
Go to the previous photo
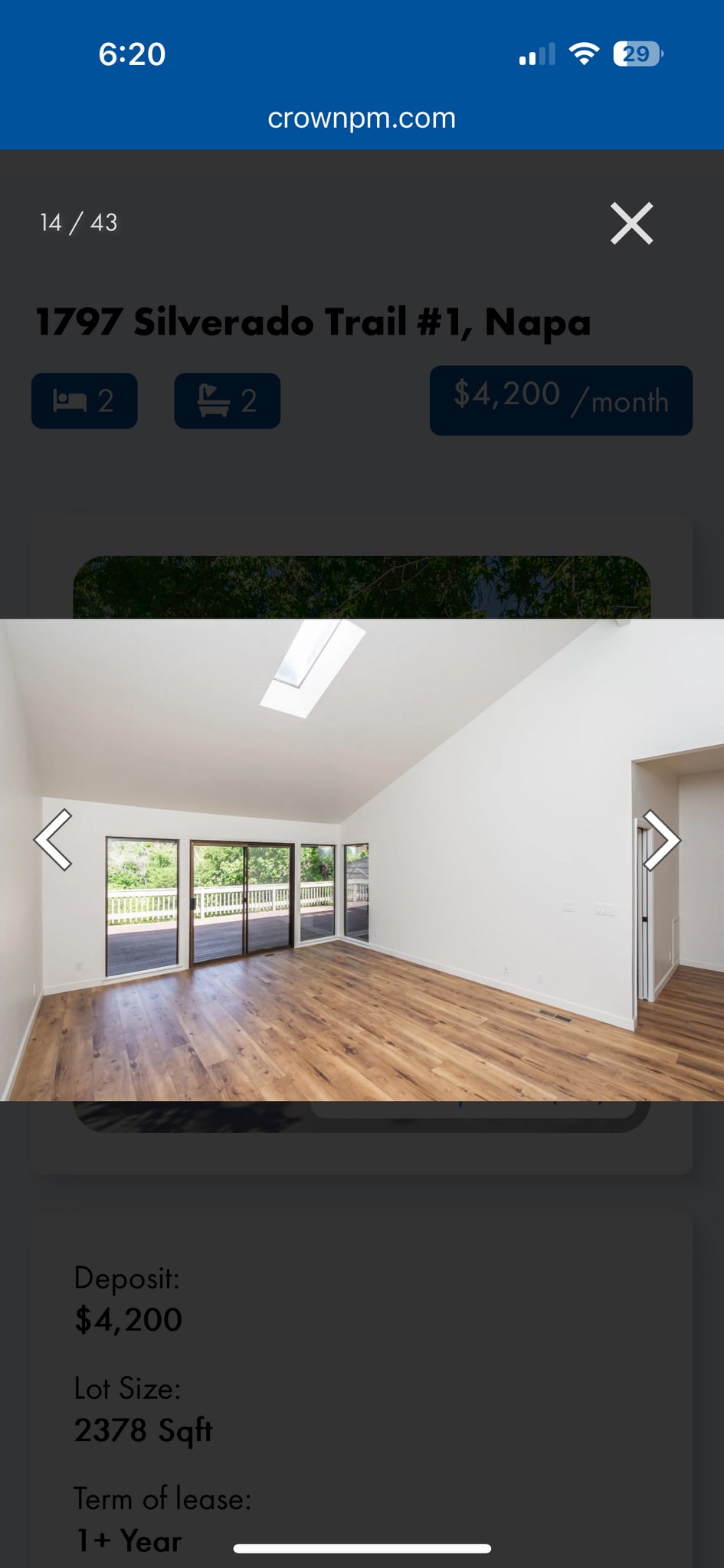click(x=54, y=840)
